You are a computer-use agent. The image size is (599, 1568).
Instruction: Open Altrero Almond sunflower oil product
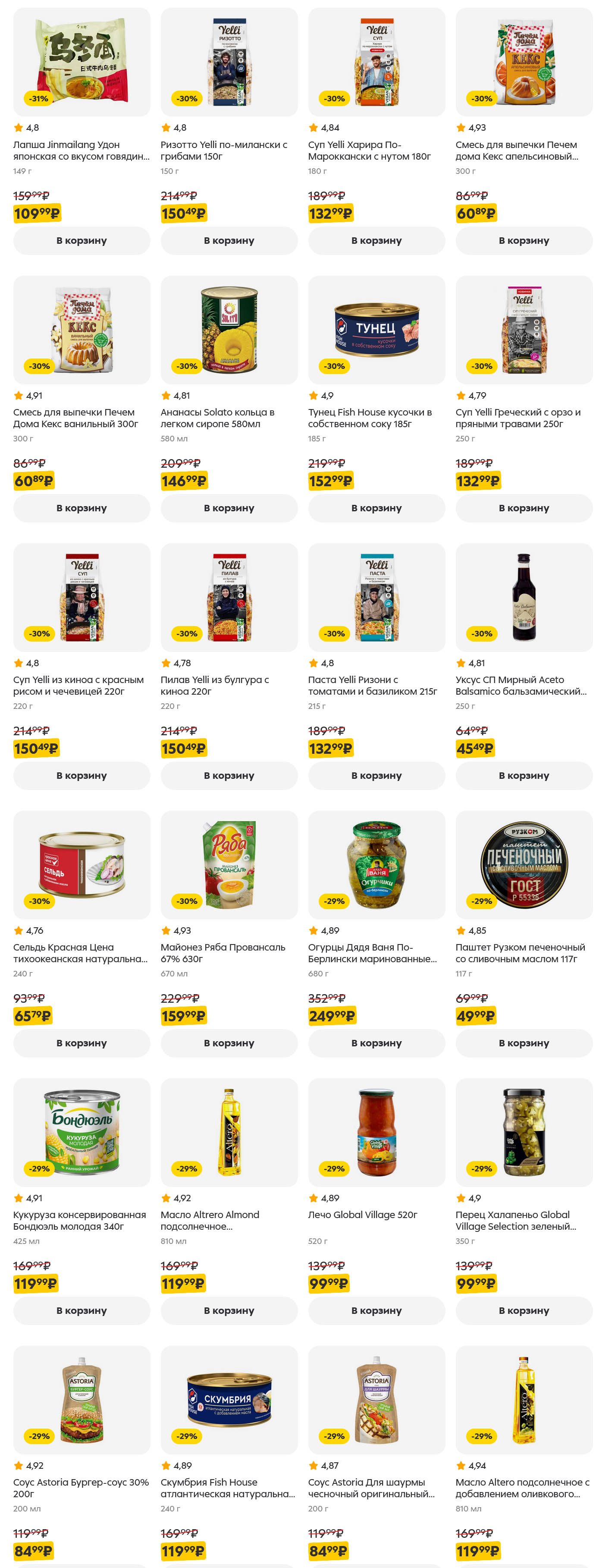[x=229, y=1132]
